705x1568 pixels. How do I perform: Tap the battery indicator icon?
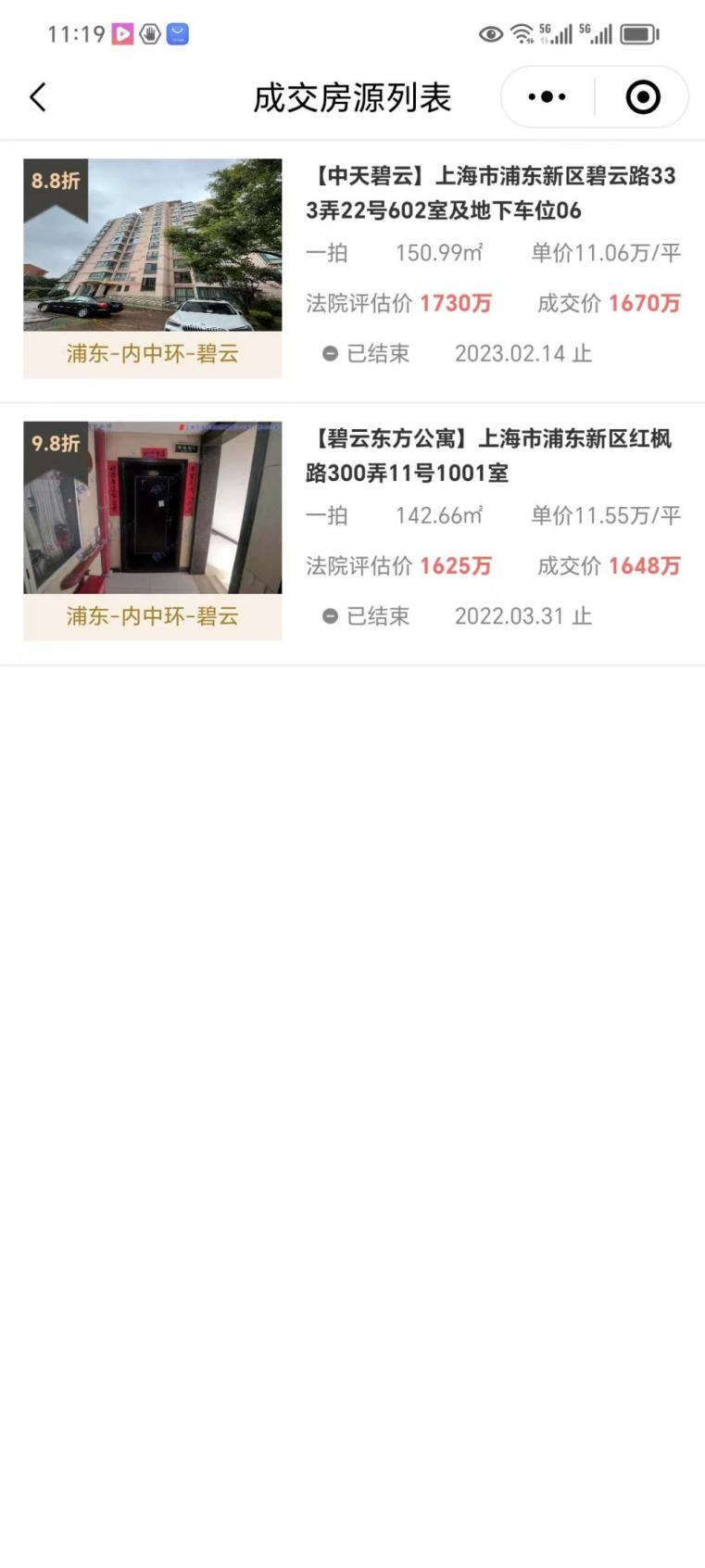coord(636,32)
